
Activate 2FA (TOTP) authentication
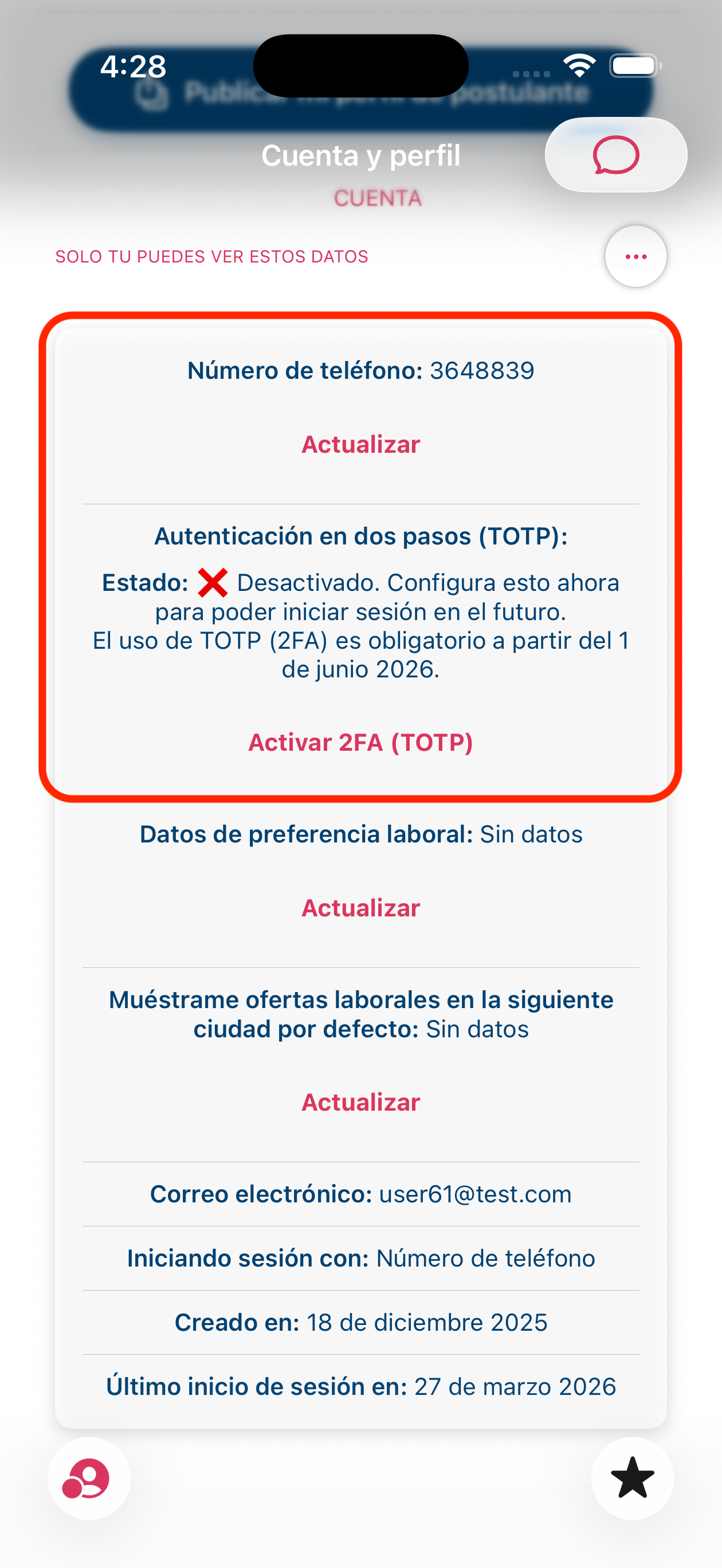click(360, 743)
